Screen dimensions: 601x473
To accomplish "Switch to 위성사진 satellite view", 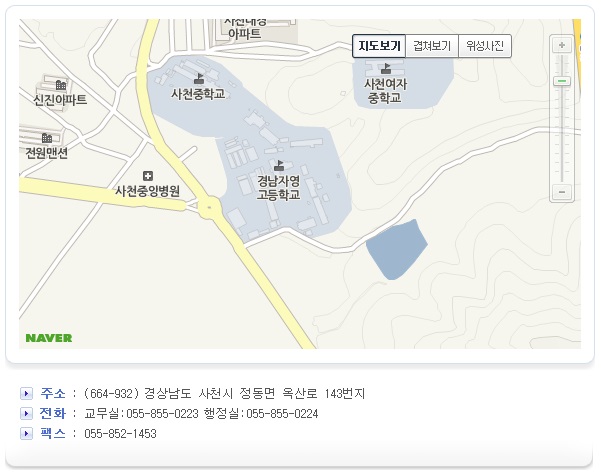I will tap(485, 46).
